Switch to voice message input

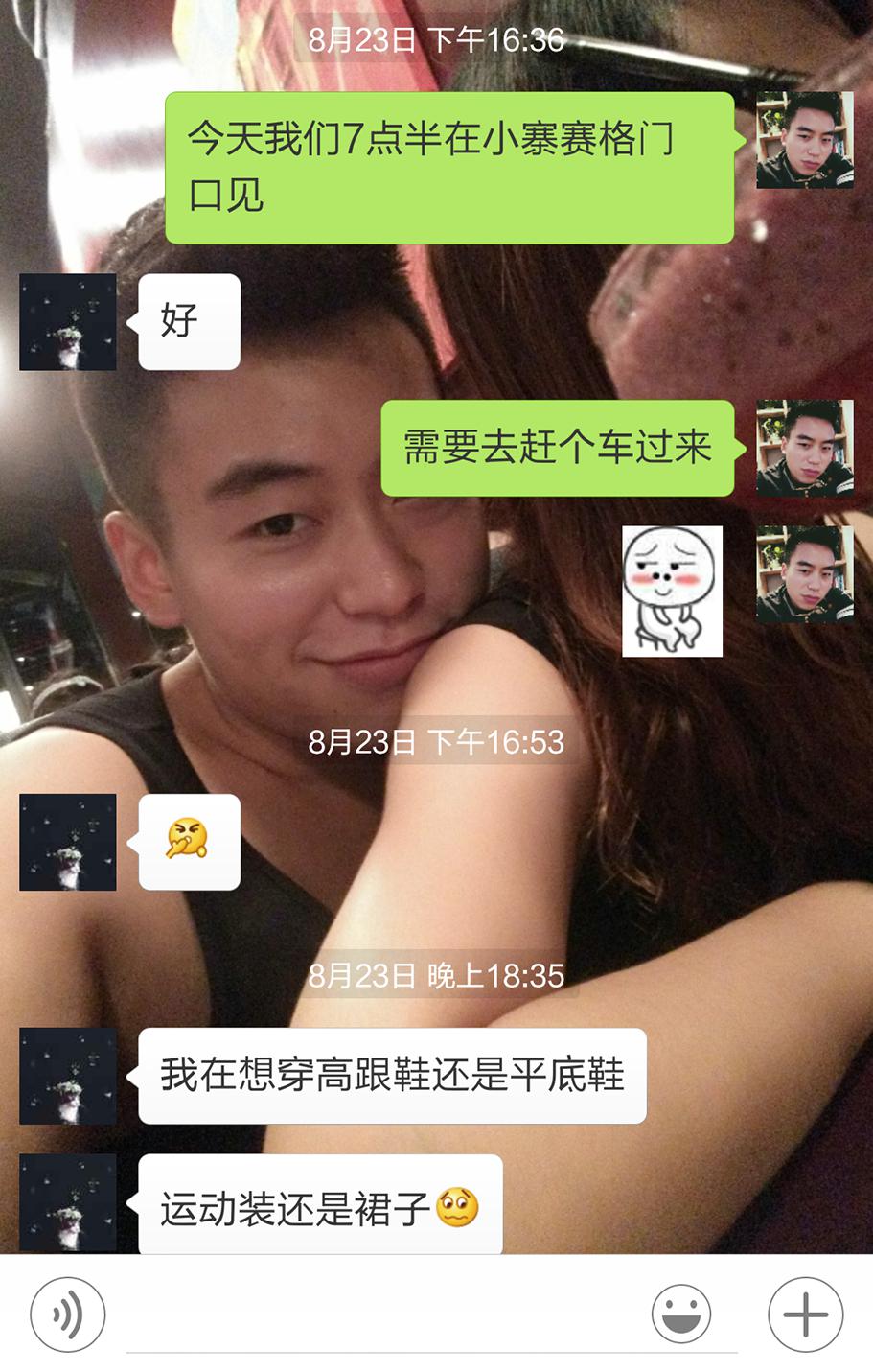[67, 1314]
